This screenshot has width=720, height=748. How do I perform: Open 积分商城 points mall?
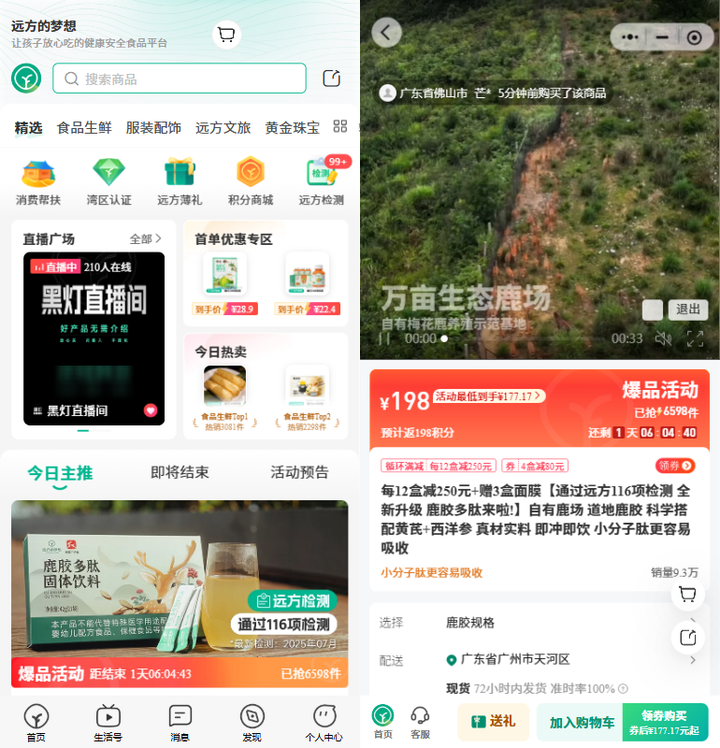pos(250,182)
